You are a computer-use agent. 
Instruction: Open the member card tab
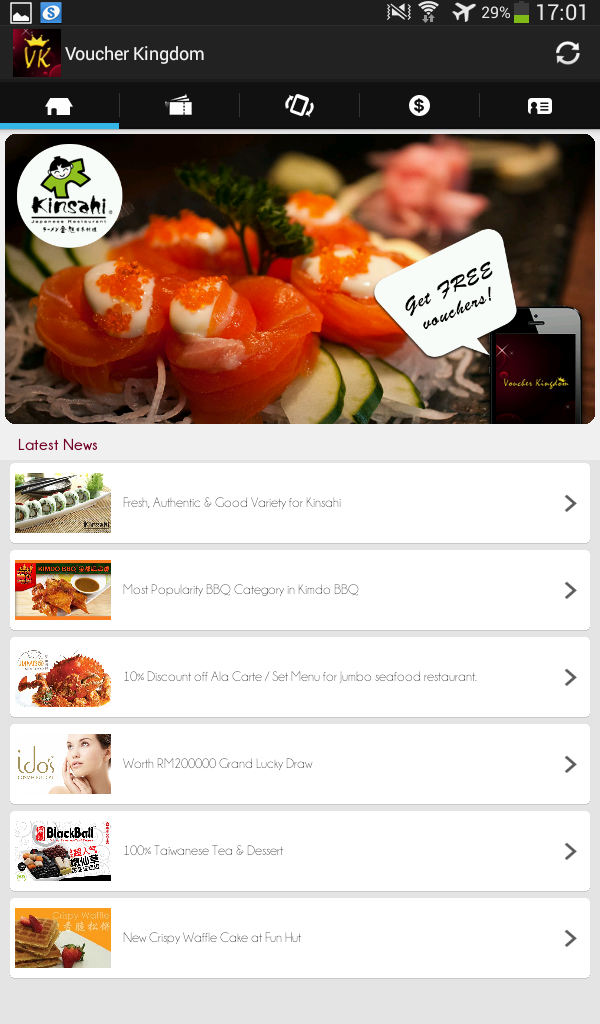[x=539, y=106]
